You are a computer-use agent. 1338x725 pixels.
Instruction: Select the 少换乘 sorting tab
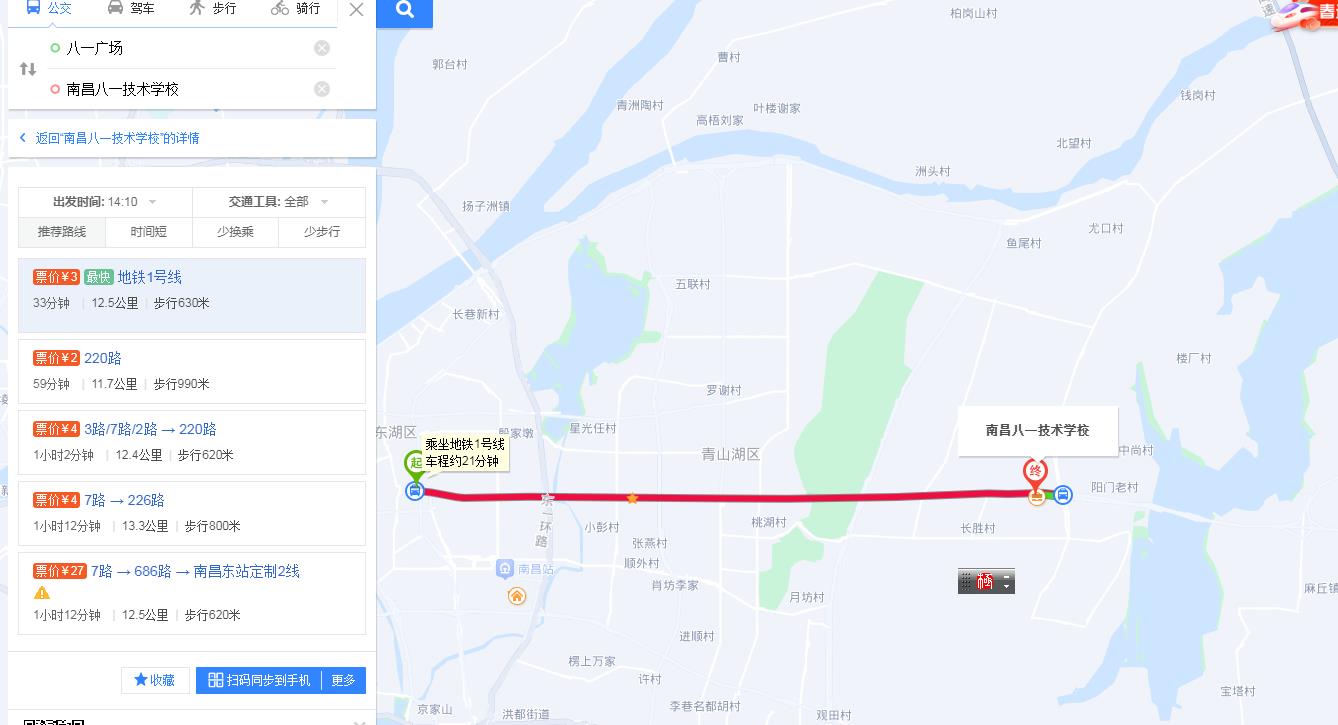click(x=235, y=232)
